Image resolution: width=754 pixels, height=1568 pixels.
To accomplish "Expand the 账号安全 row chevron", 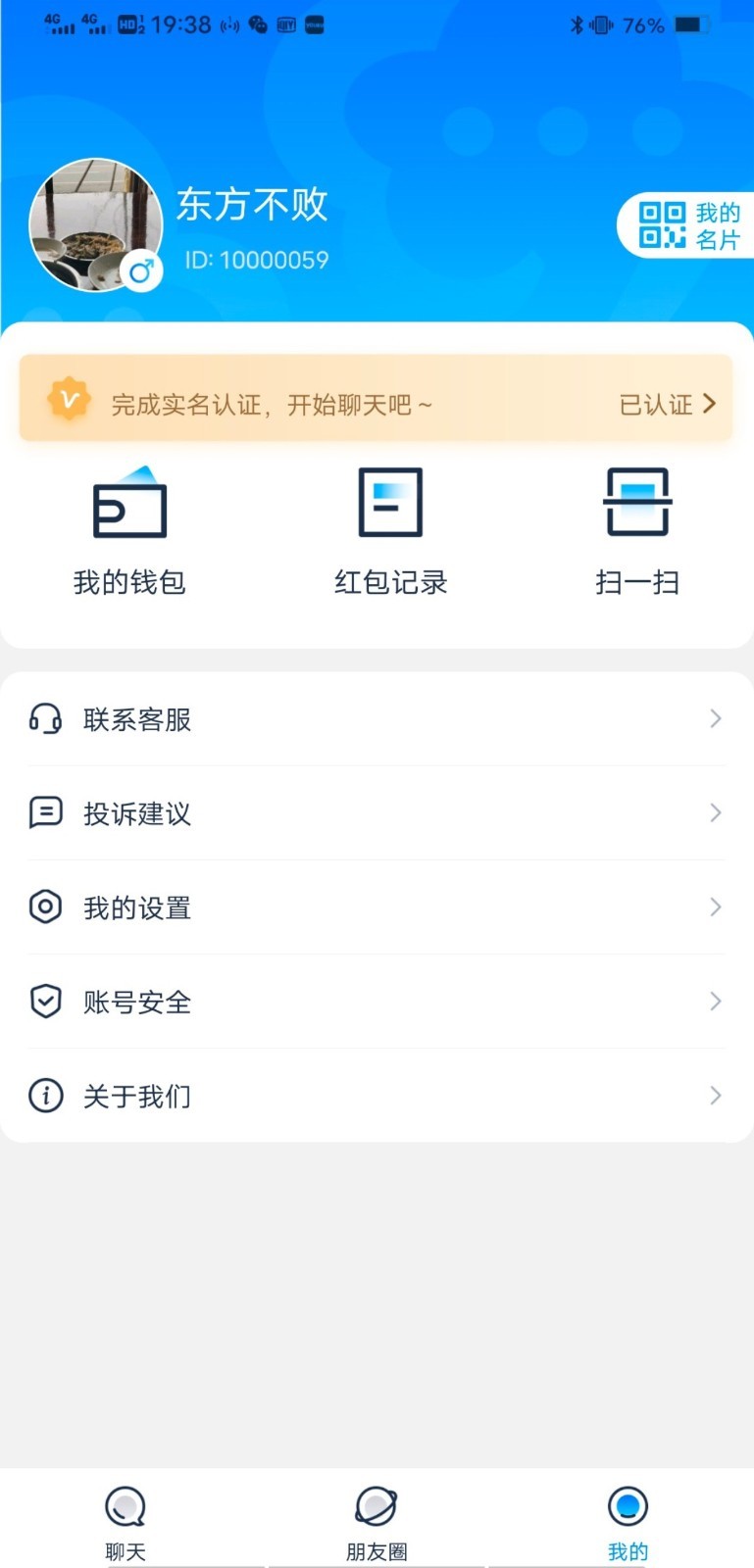I will [x=715, y=1002].
